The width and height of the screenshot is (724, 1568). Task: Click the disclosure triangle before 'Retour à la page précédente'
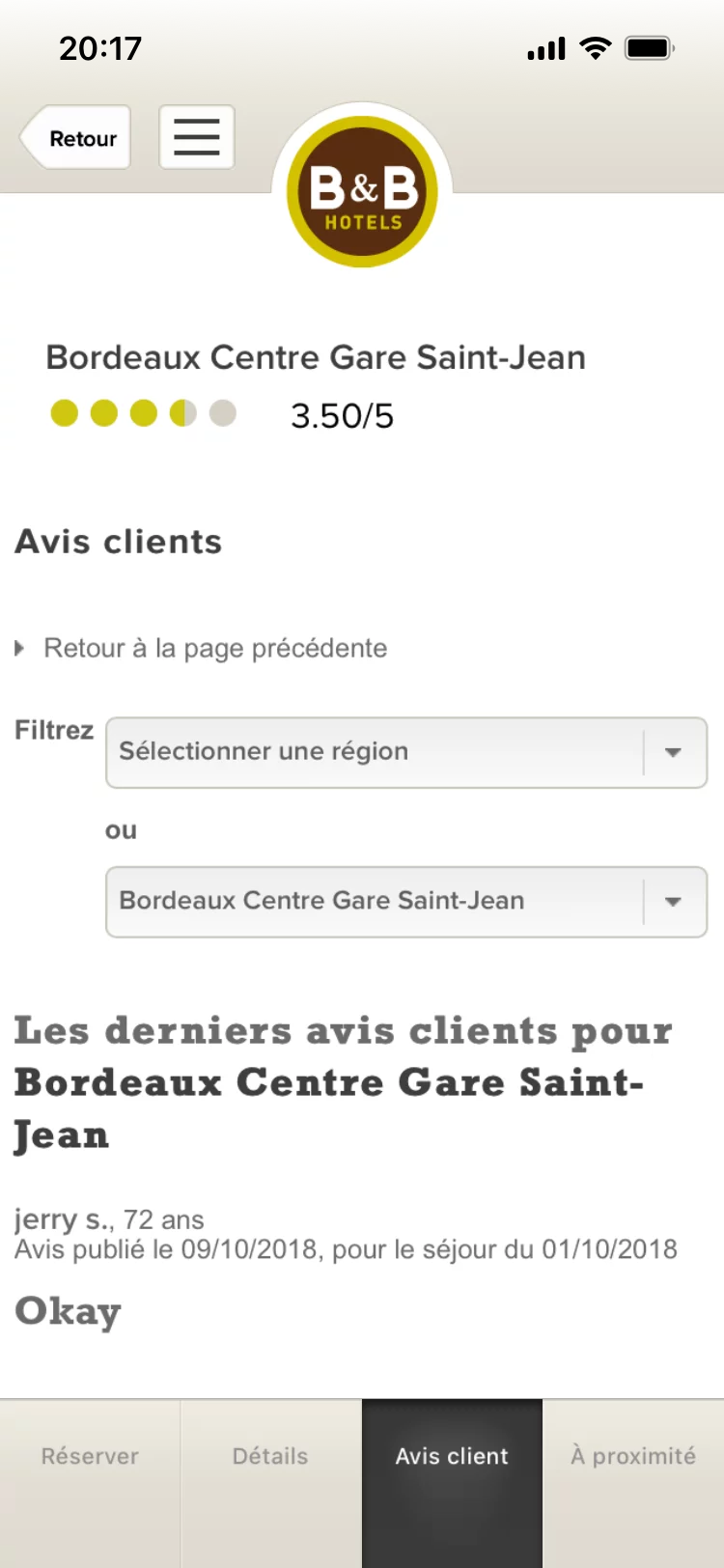[x=19, y=648]
